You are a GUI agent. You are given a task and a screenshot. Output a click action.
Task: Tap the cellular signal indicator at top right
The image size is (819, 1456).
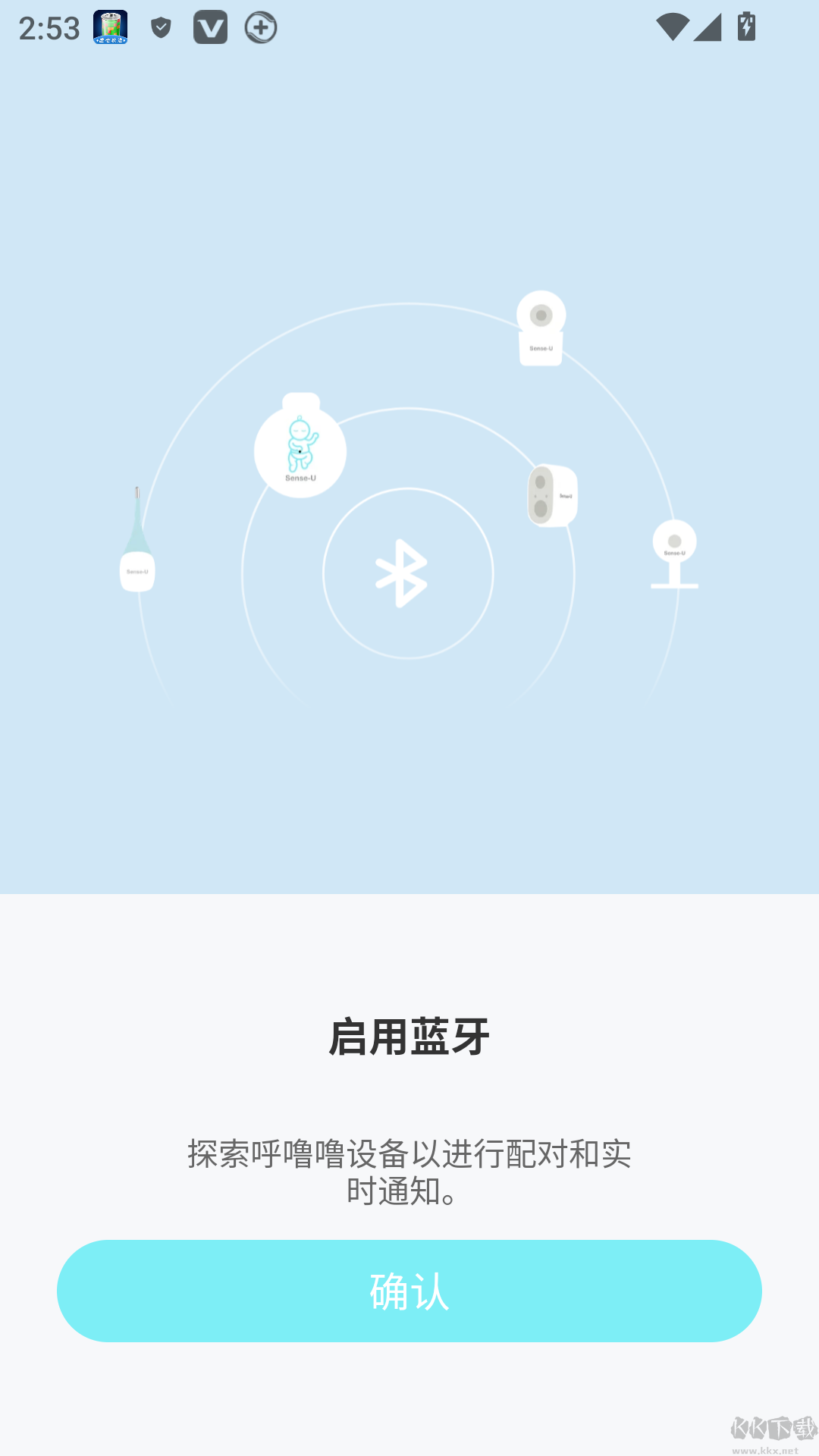click(x=709, y=27)
